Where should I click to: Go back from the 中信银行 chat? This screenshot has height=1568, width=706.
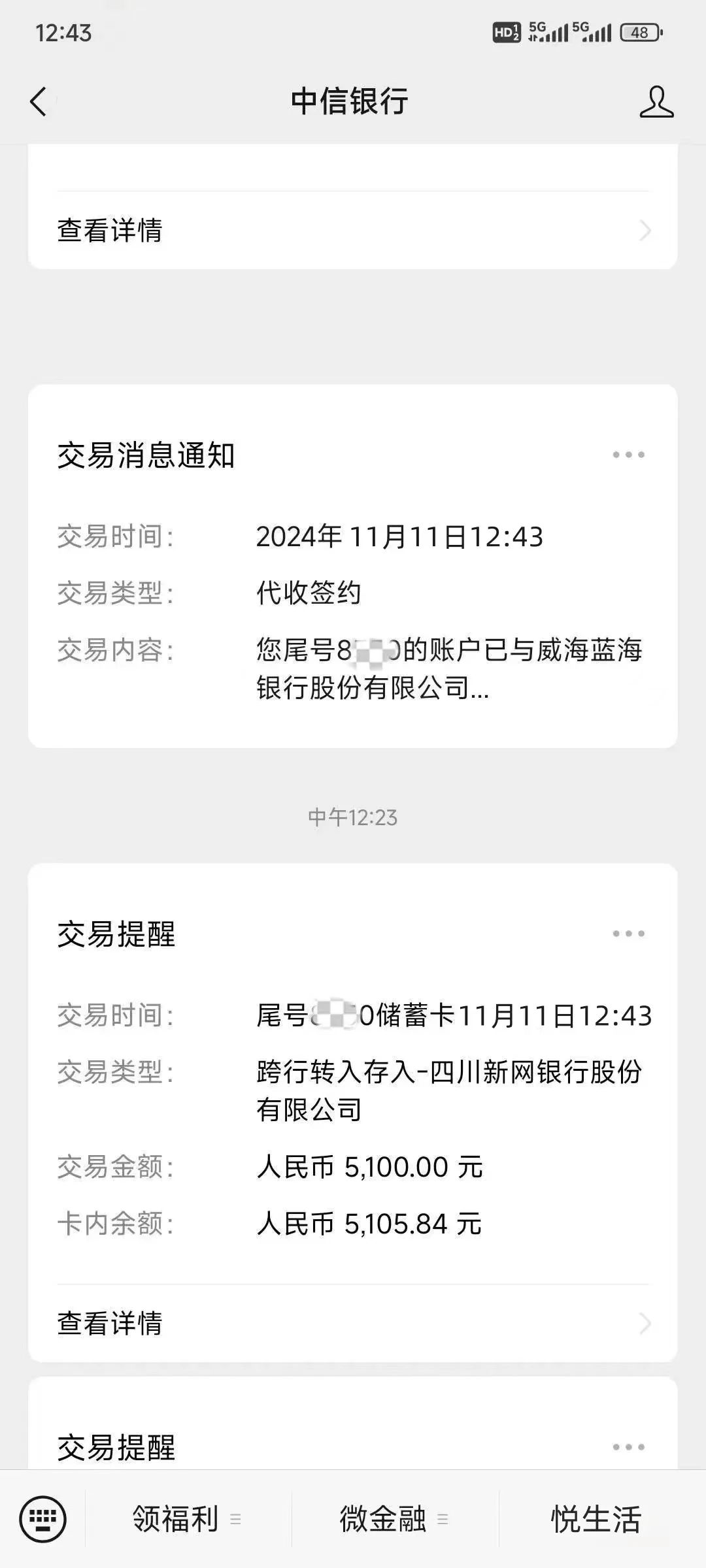[x=39, y=102]
